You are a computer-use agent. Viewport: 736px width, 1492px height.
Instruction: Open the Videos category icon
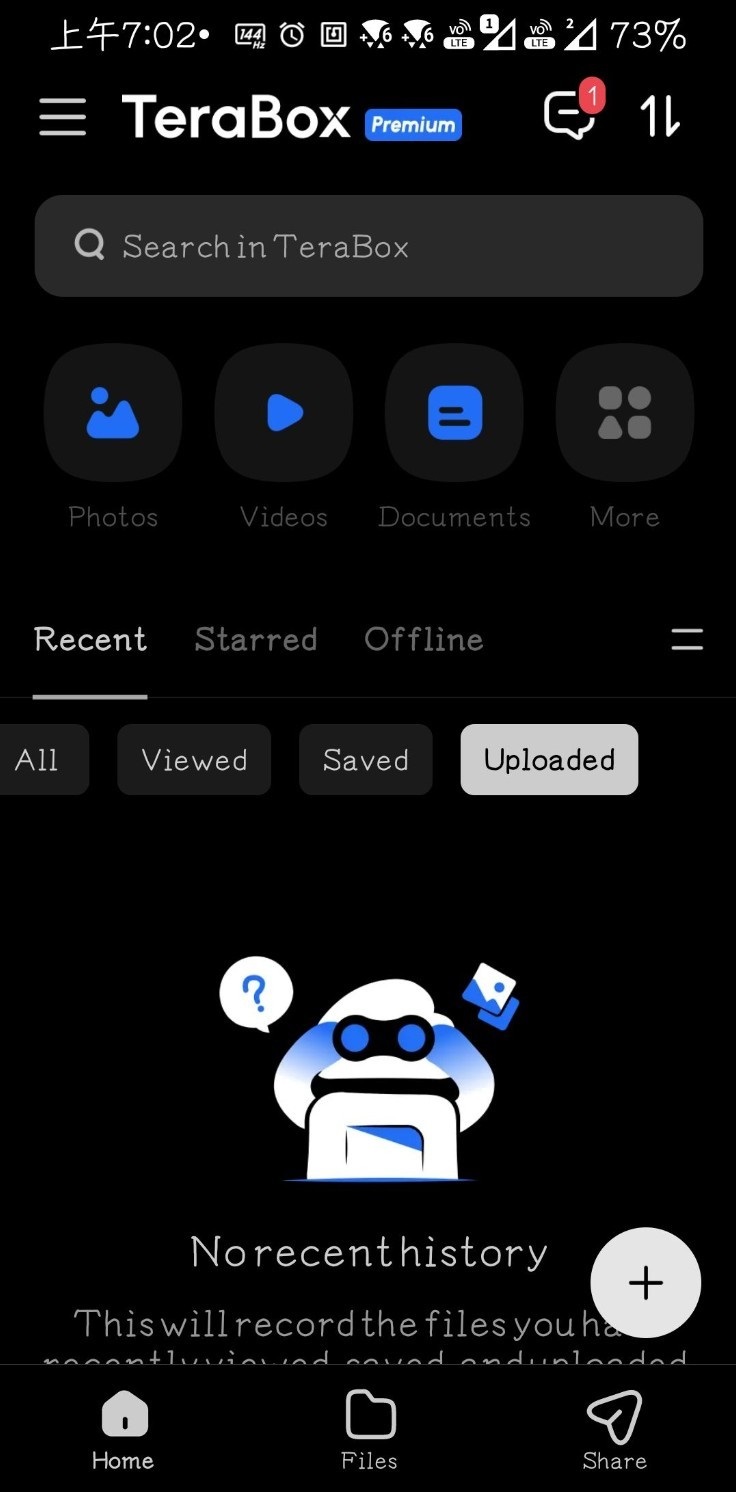(283, 412)
